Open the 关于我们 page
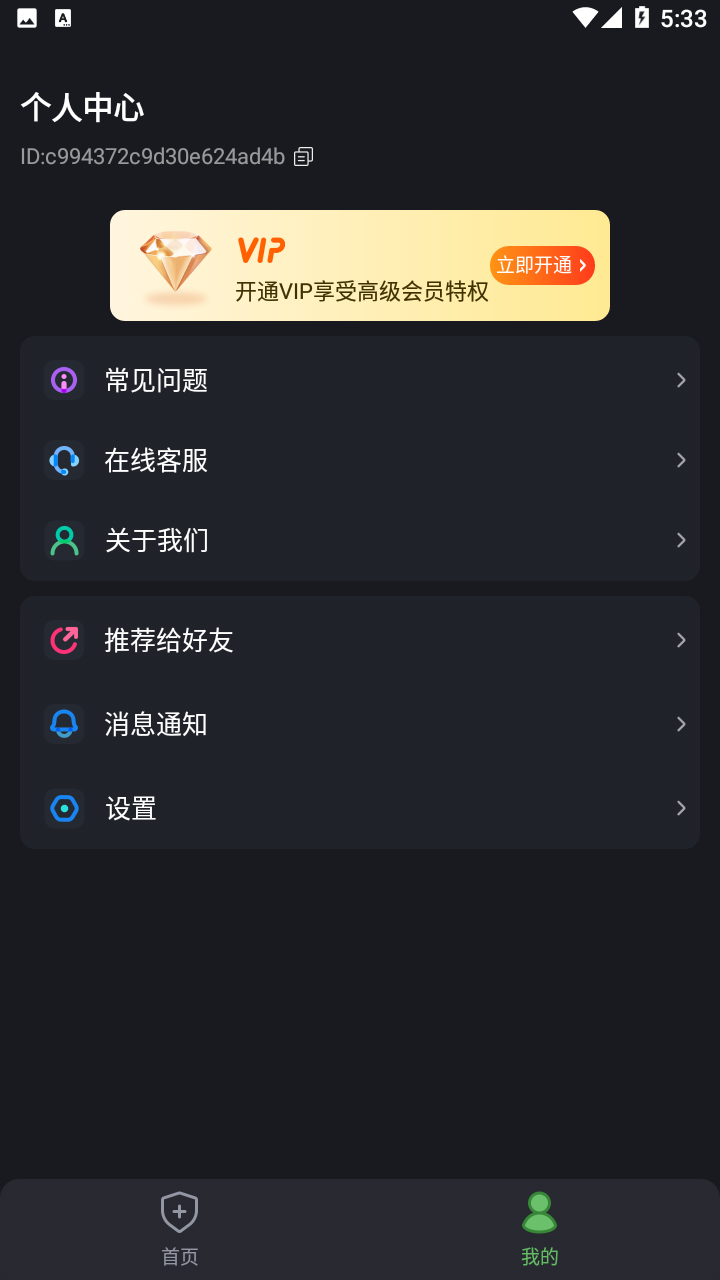 (x=360, y=540)
